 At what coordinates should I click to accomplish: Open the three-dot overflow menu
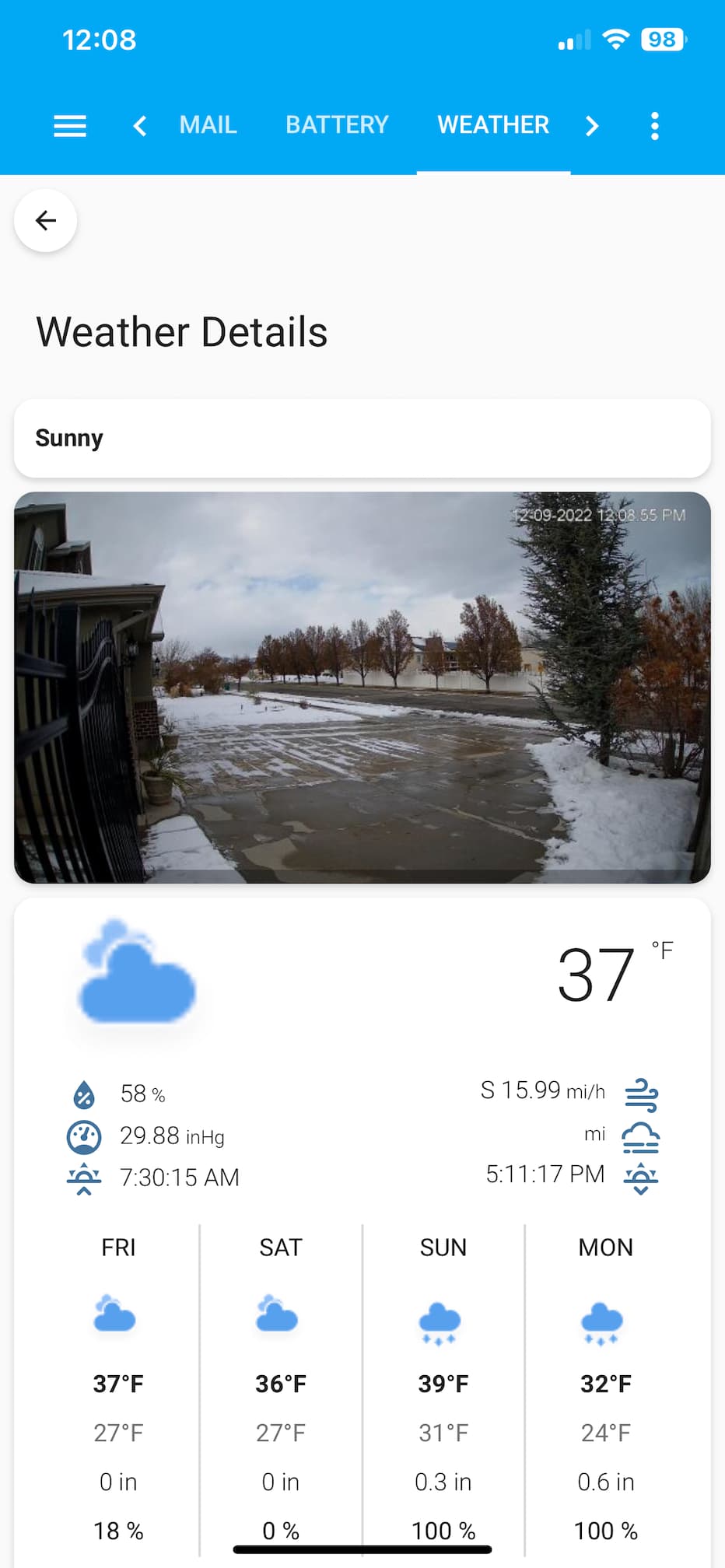(654, 126)
